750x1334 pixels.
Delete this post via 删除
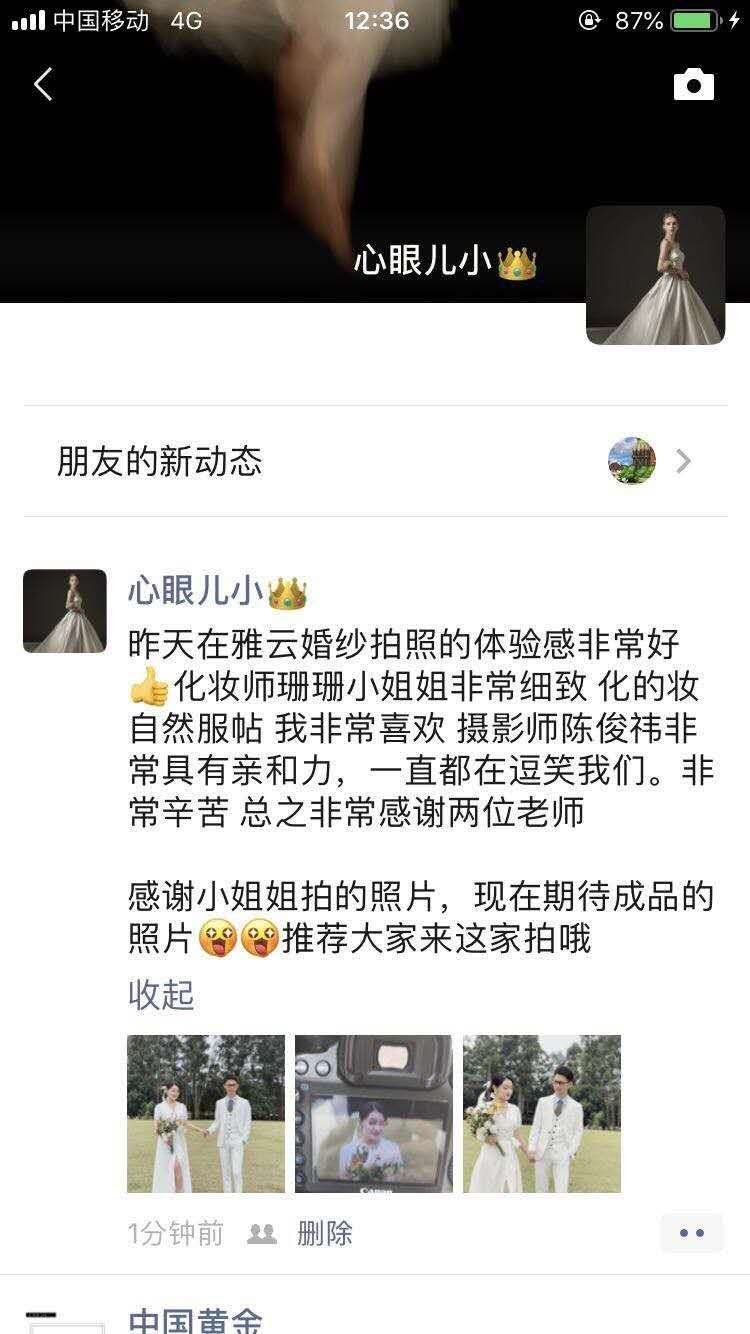(x=325, y=1233)
